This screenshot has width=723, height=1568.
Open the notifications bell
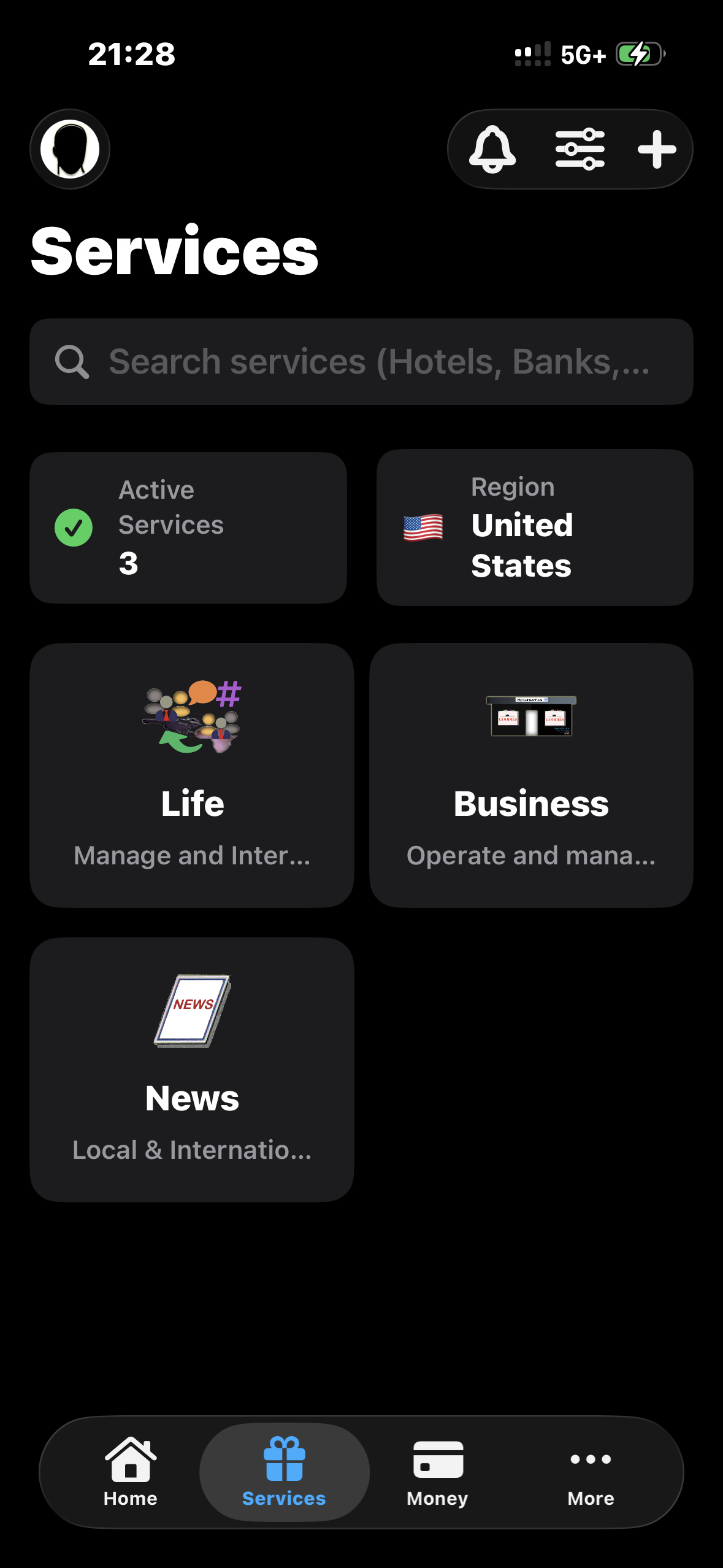(x=492, y=149)
